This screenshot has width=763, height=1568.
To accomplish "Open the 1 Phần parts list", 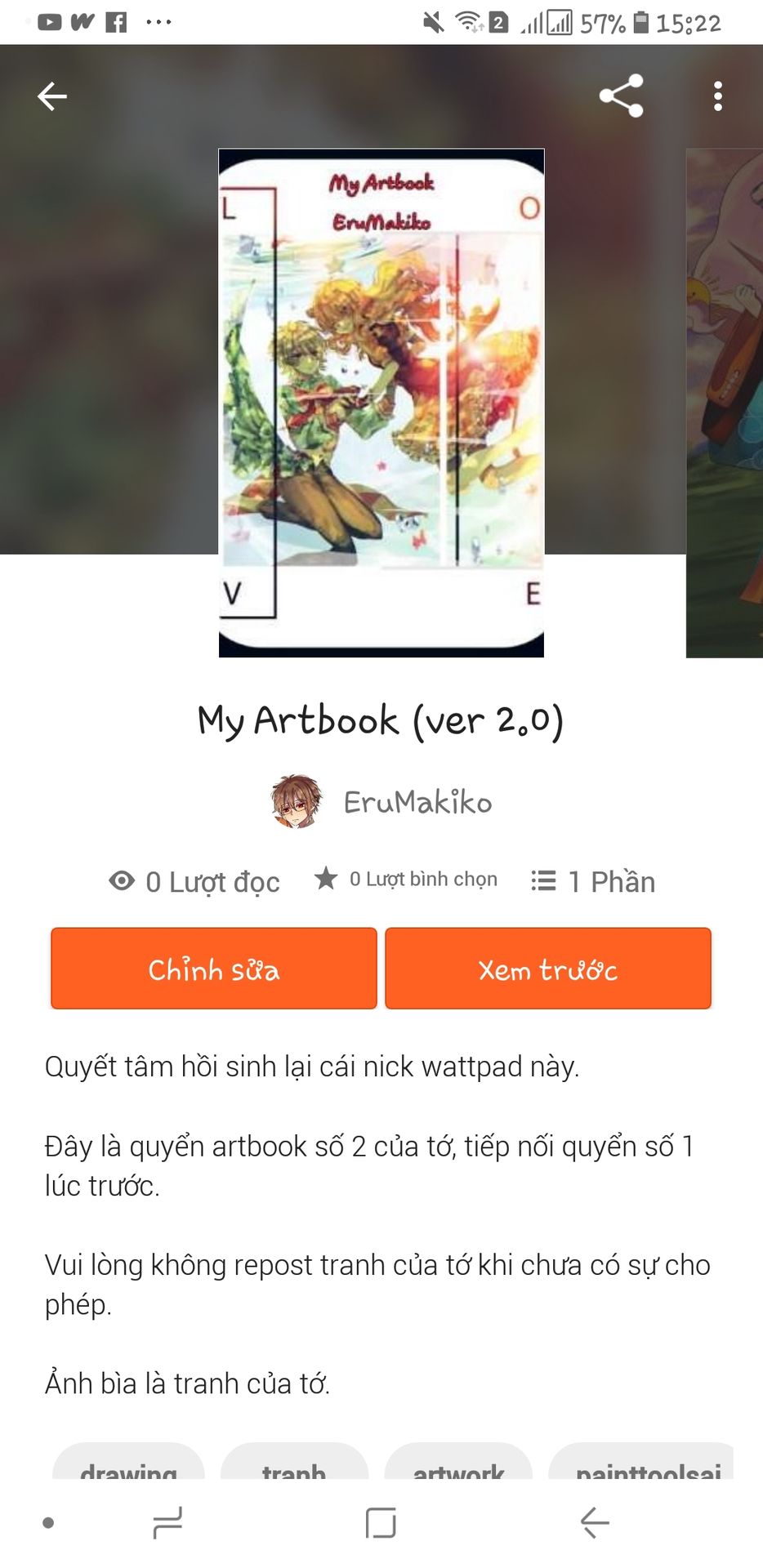I will coord(594,881).
